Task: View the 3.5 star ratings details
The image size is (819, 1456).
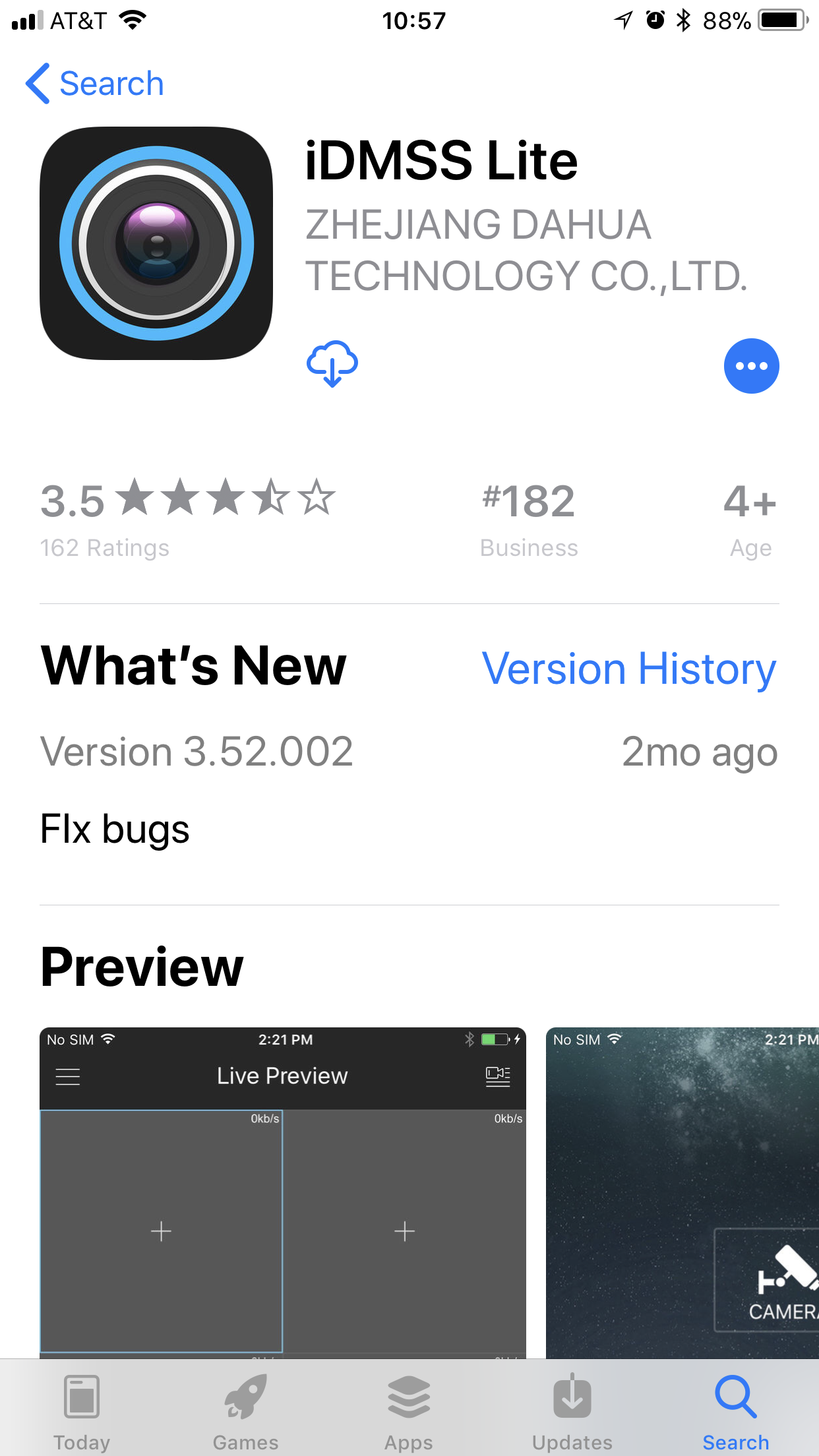Action: pyautogui.click(x=188, y=518)
